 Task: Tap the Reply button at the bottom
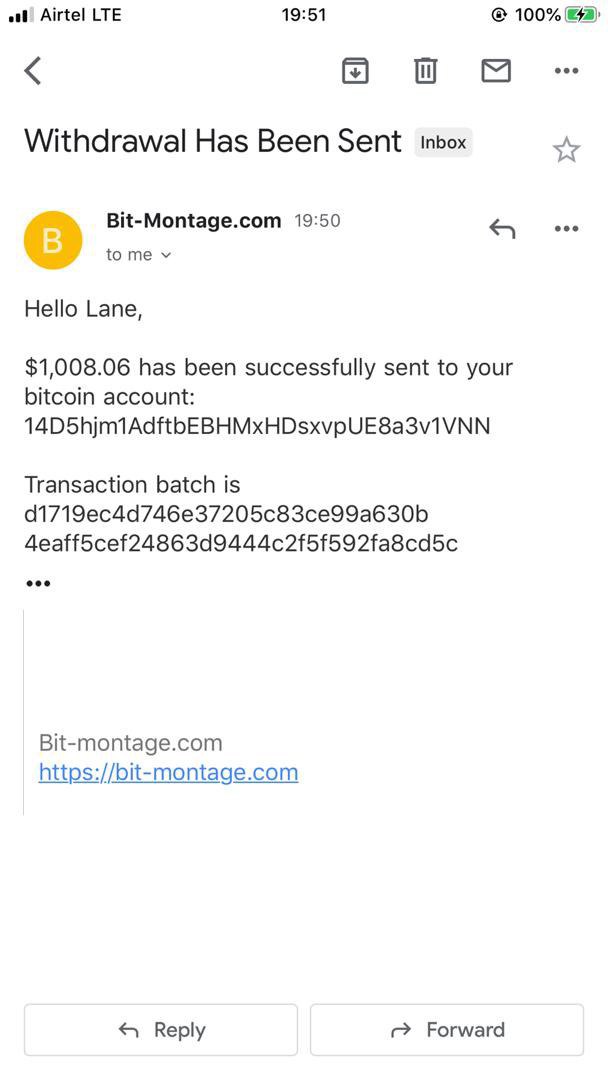coord(161,1030)
